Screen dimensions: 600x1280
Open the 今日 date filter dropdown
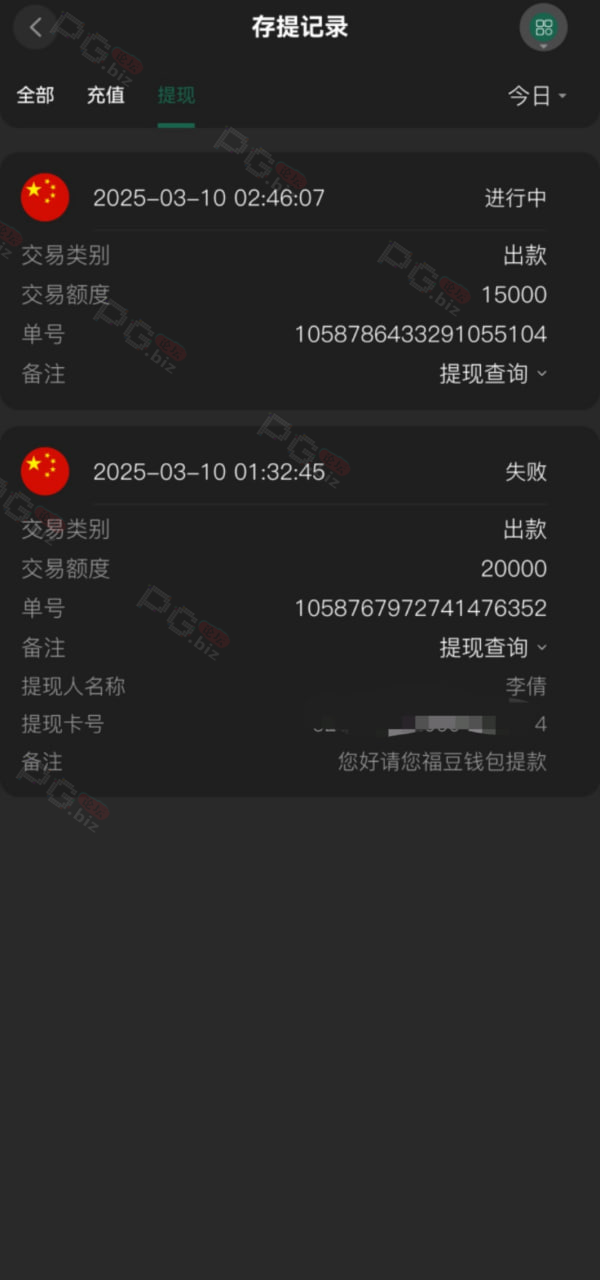click(x=538, y=96)
